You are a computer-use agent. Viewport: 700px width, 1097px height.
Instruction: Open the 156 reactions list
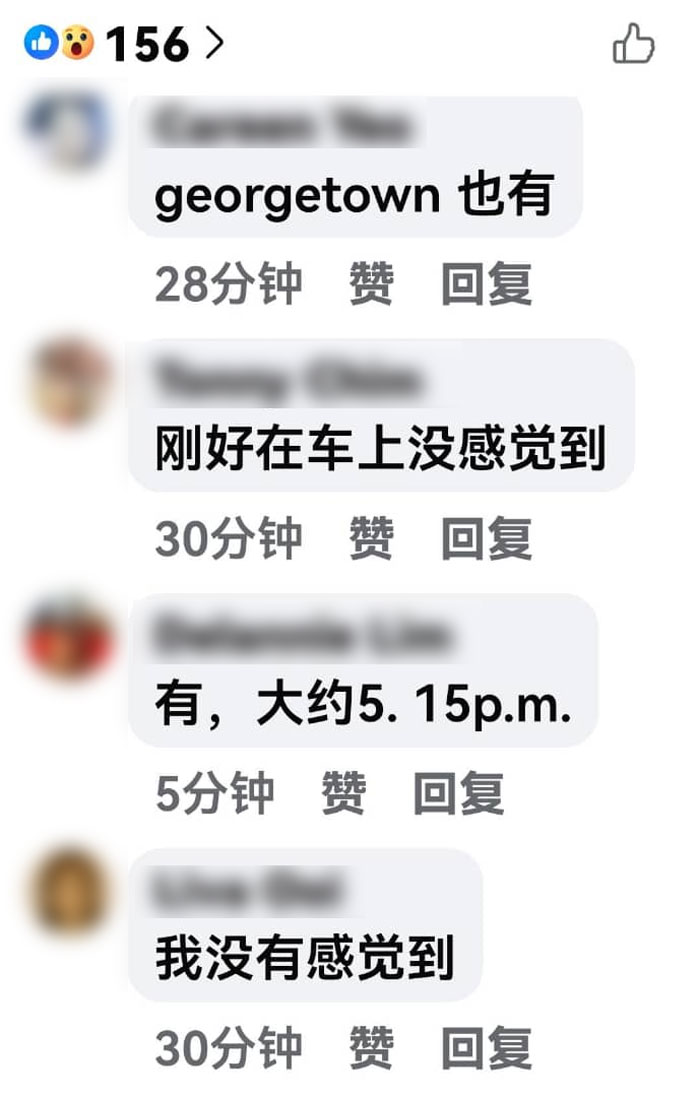pyautogui.click(x=125, y=43)
